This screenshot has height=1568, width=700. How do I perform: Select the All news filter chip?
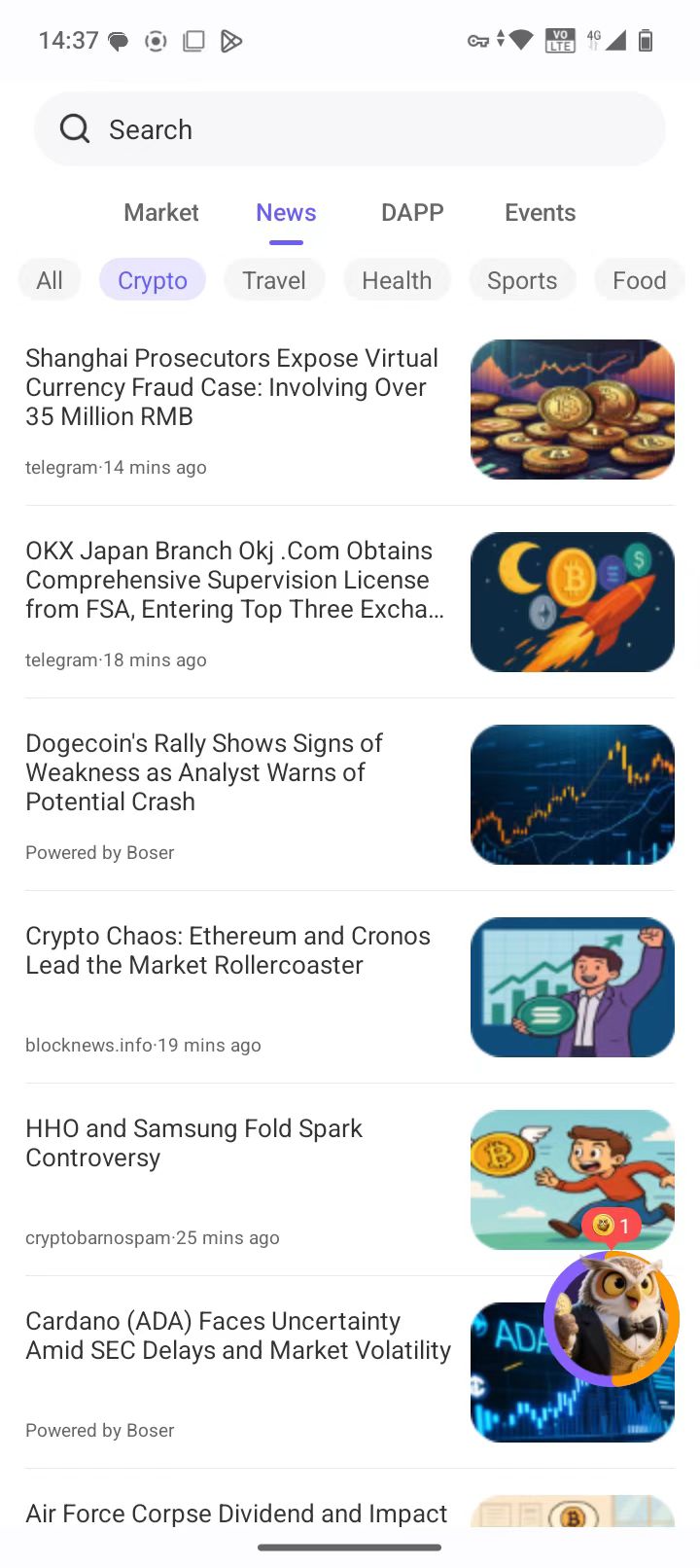pos(50,280)
